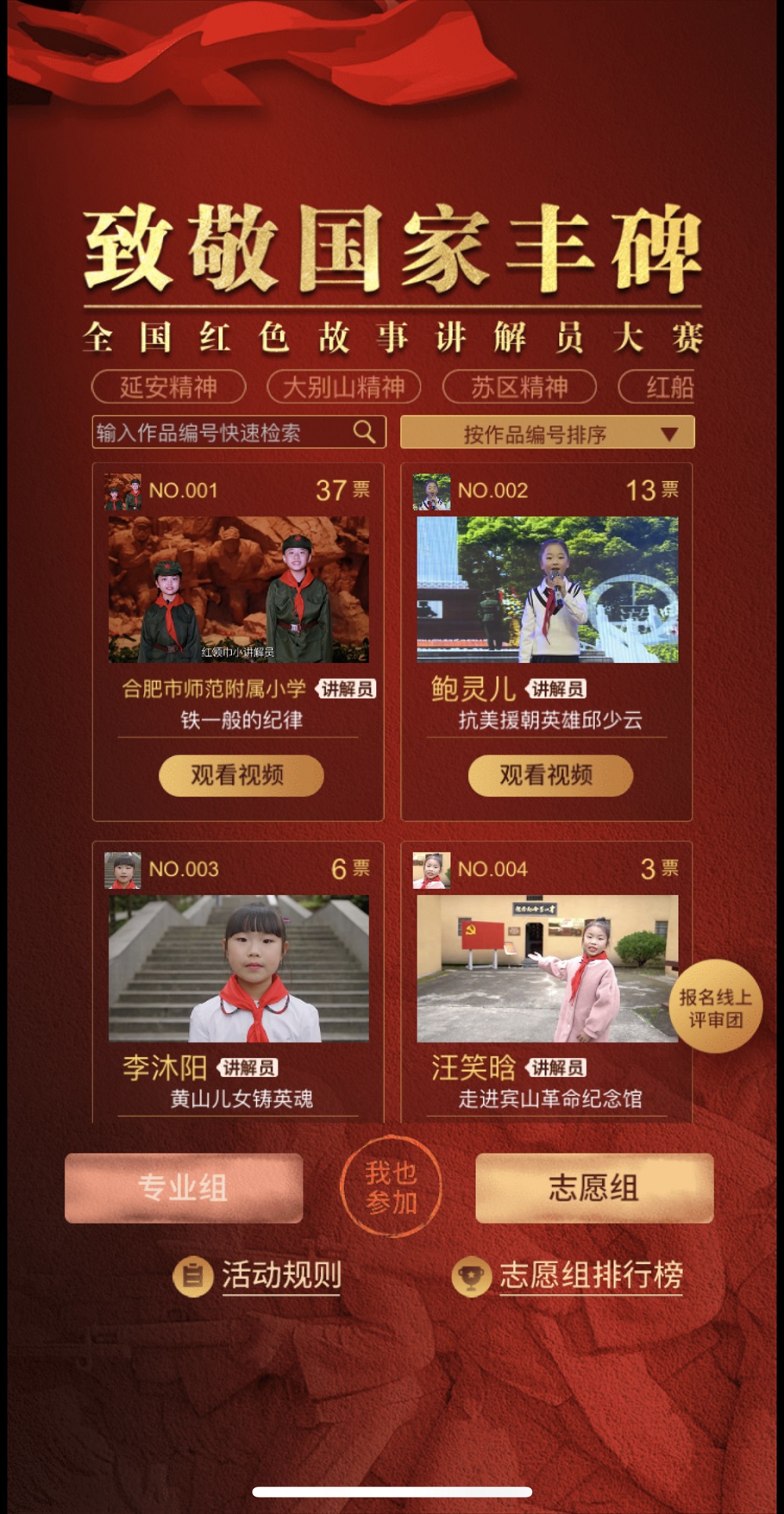The width and height of the screenshot is (784, 1514).
Task: Expand the 按作品编号排序 dropdown
Action: click(547, 433)
